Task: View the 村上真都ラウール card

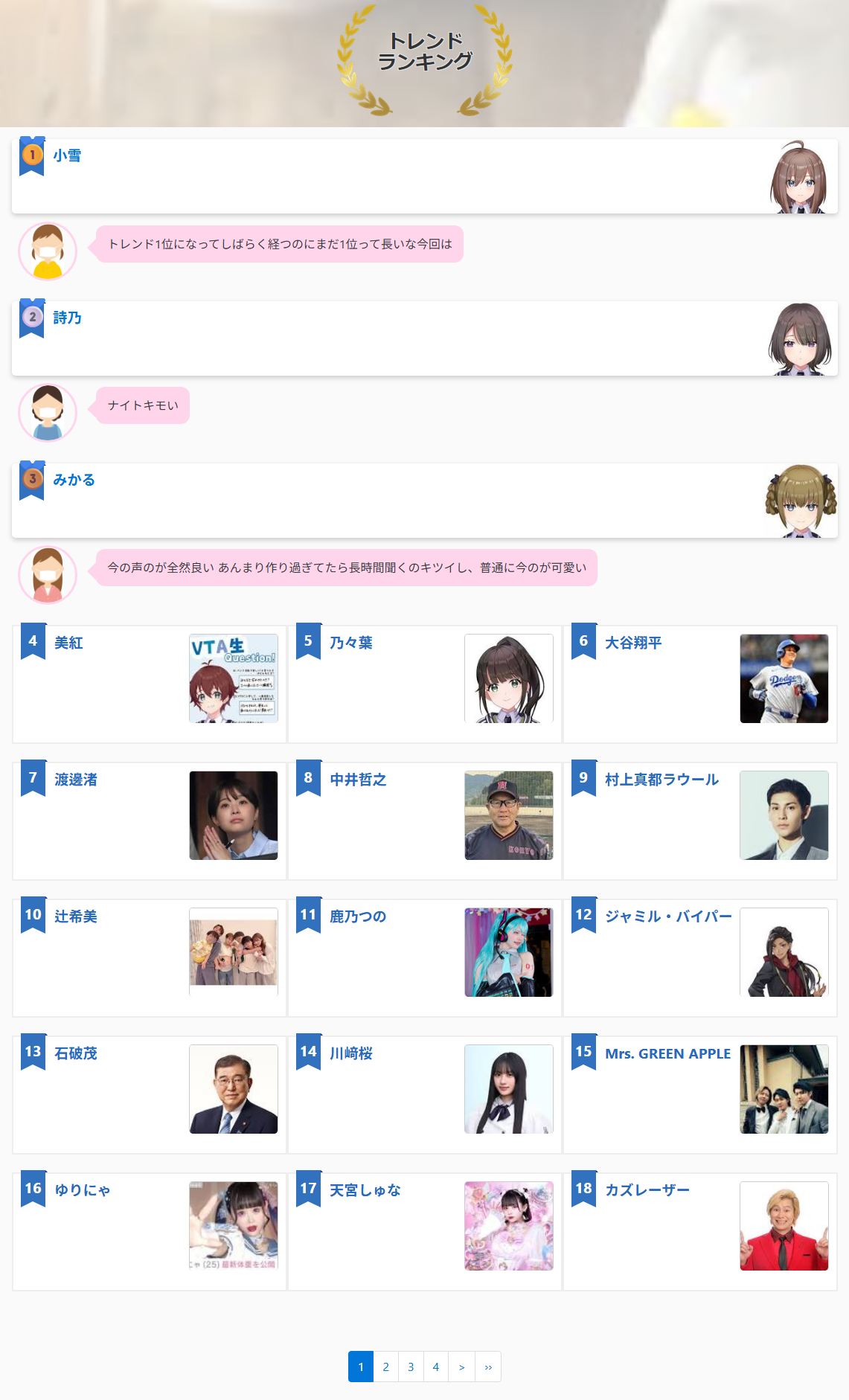Action: (x=700, y=821)
